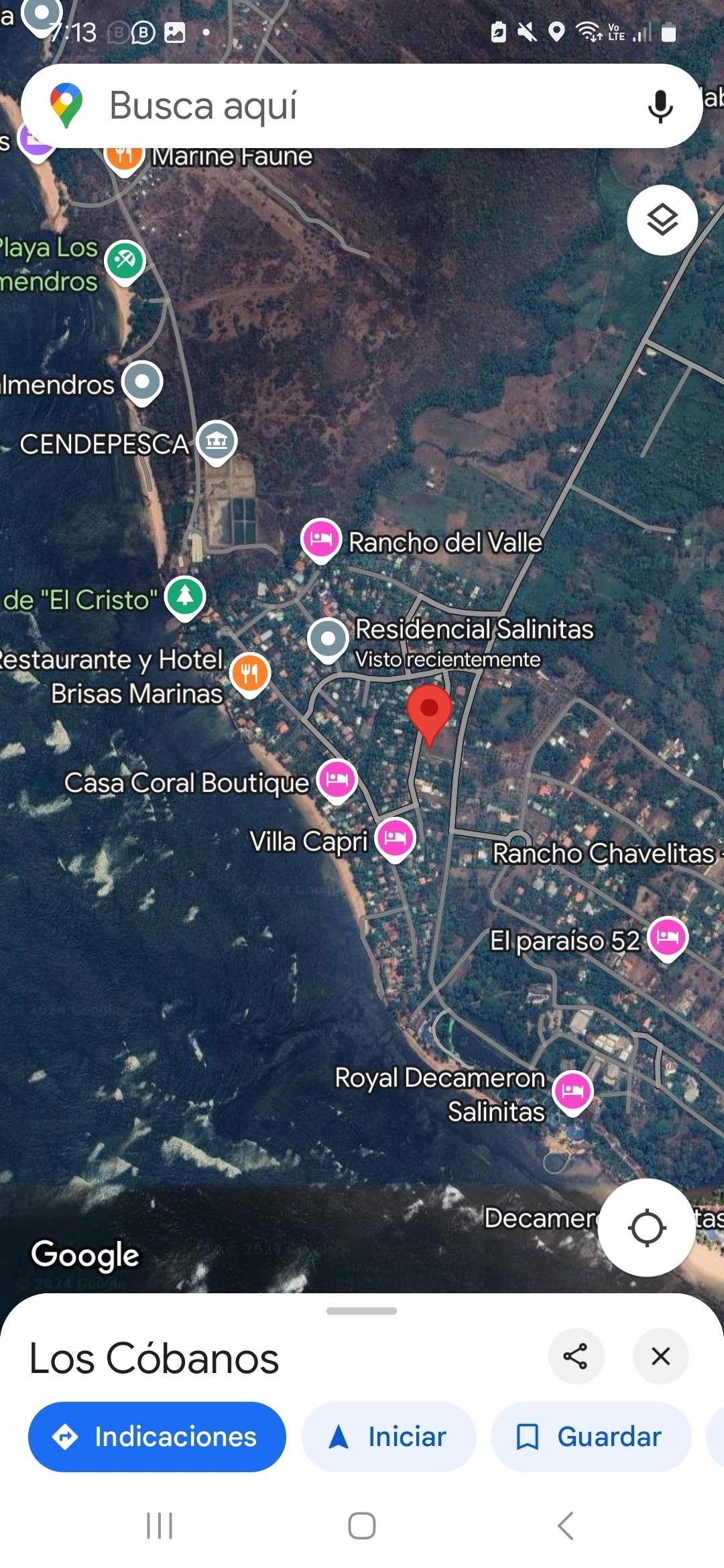Share the Los Cóbanos location

coord(576,1356)
